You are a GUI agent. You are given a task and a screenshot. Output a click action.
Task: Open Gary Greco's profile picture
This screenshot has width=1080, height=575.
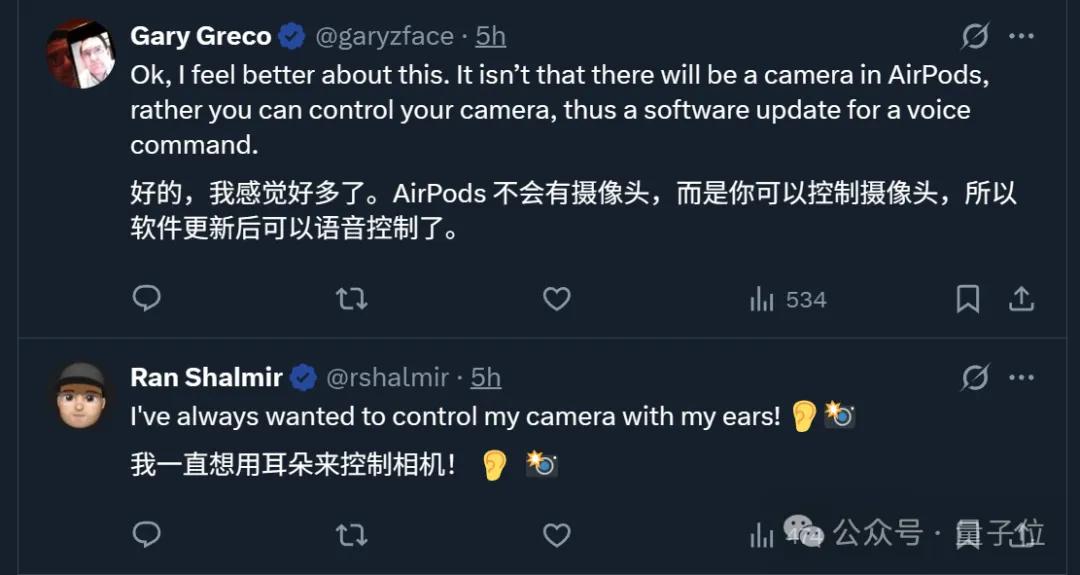pyautogui.click(x=81, y=54)
